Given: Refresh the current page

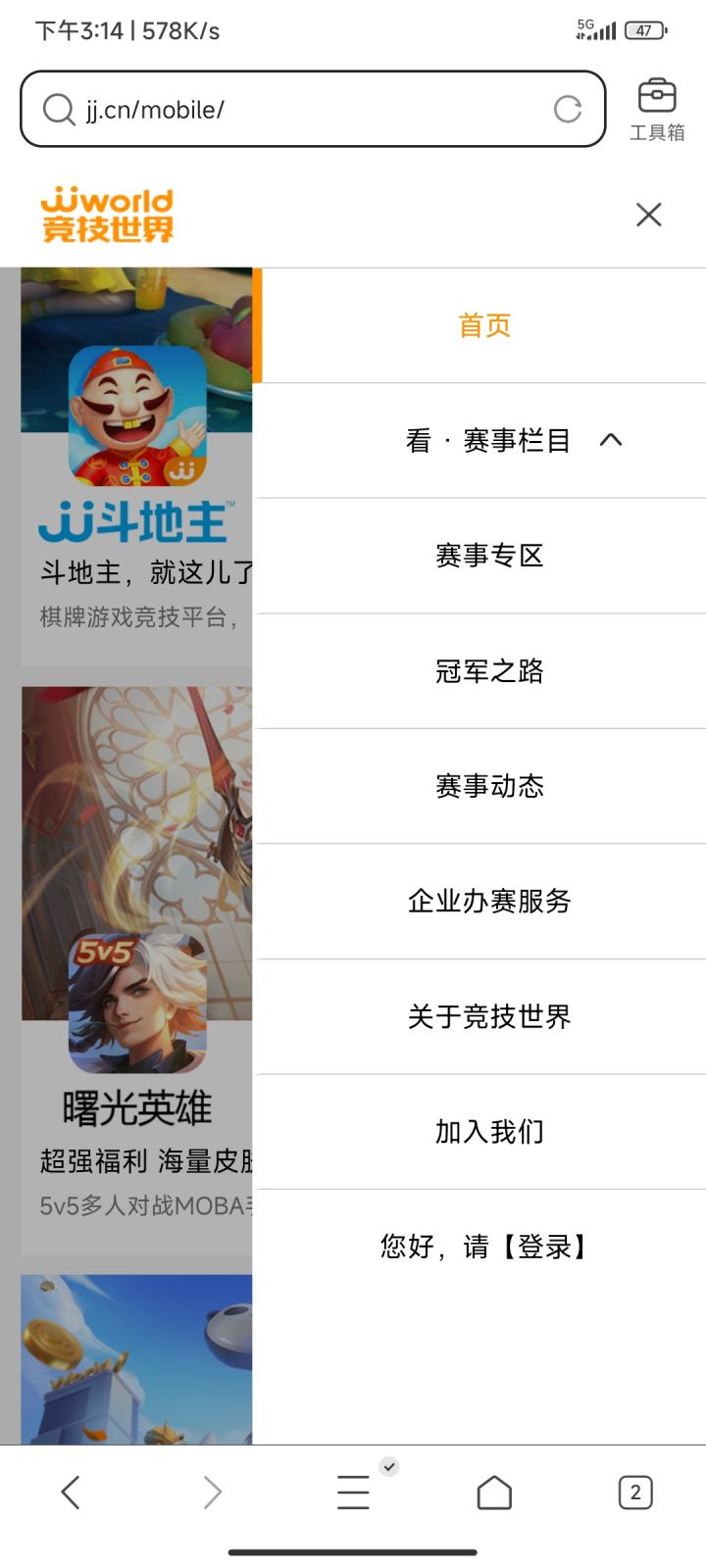Looking at the screenshot, I should (569, 110).
